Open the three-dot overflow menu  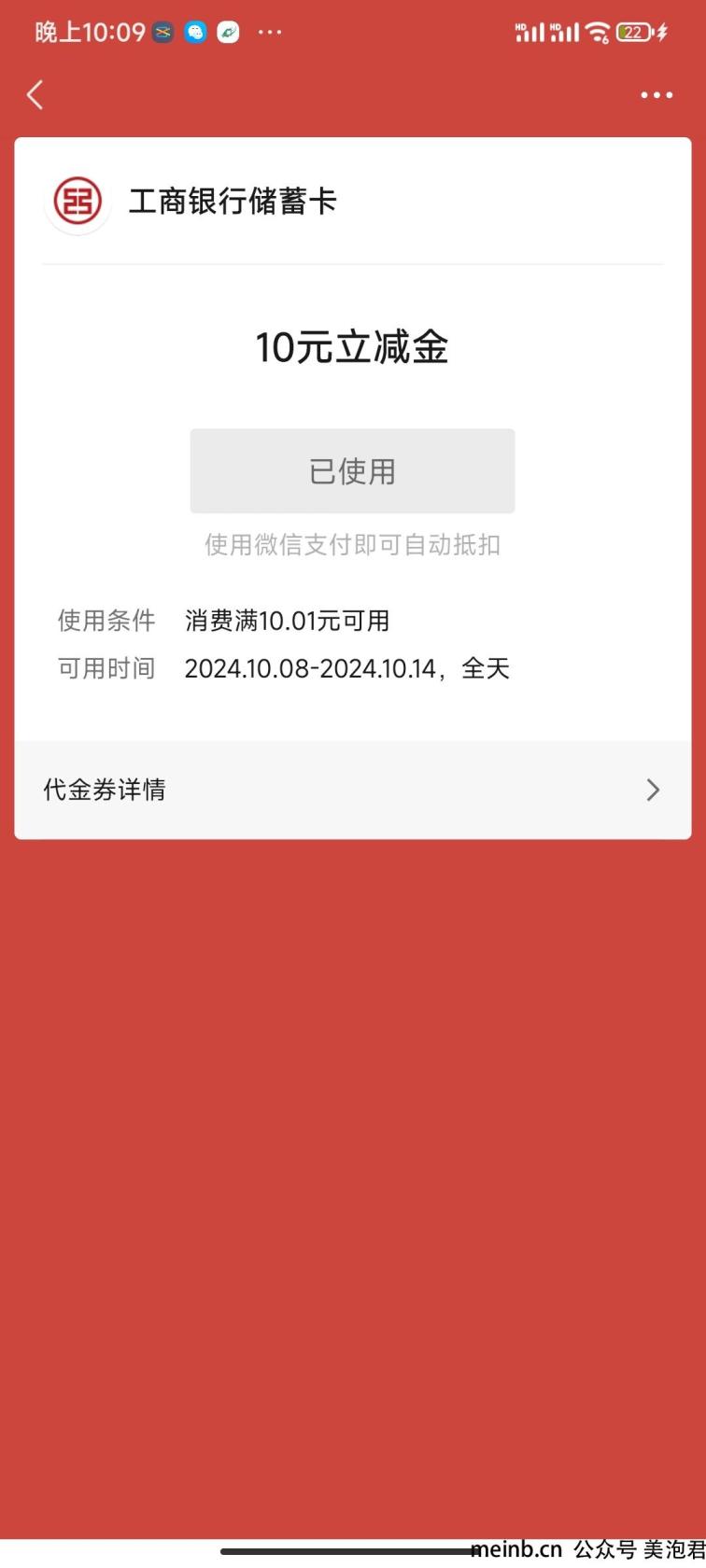pyautogui.click(x=657, y=95)
